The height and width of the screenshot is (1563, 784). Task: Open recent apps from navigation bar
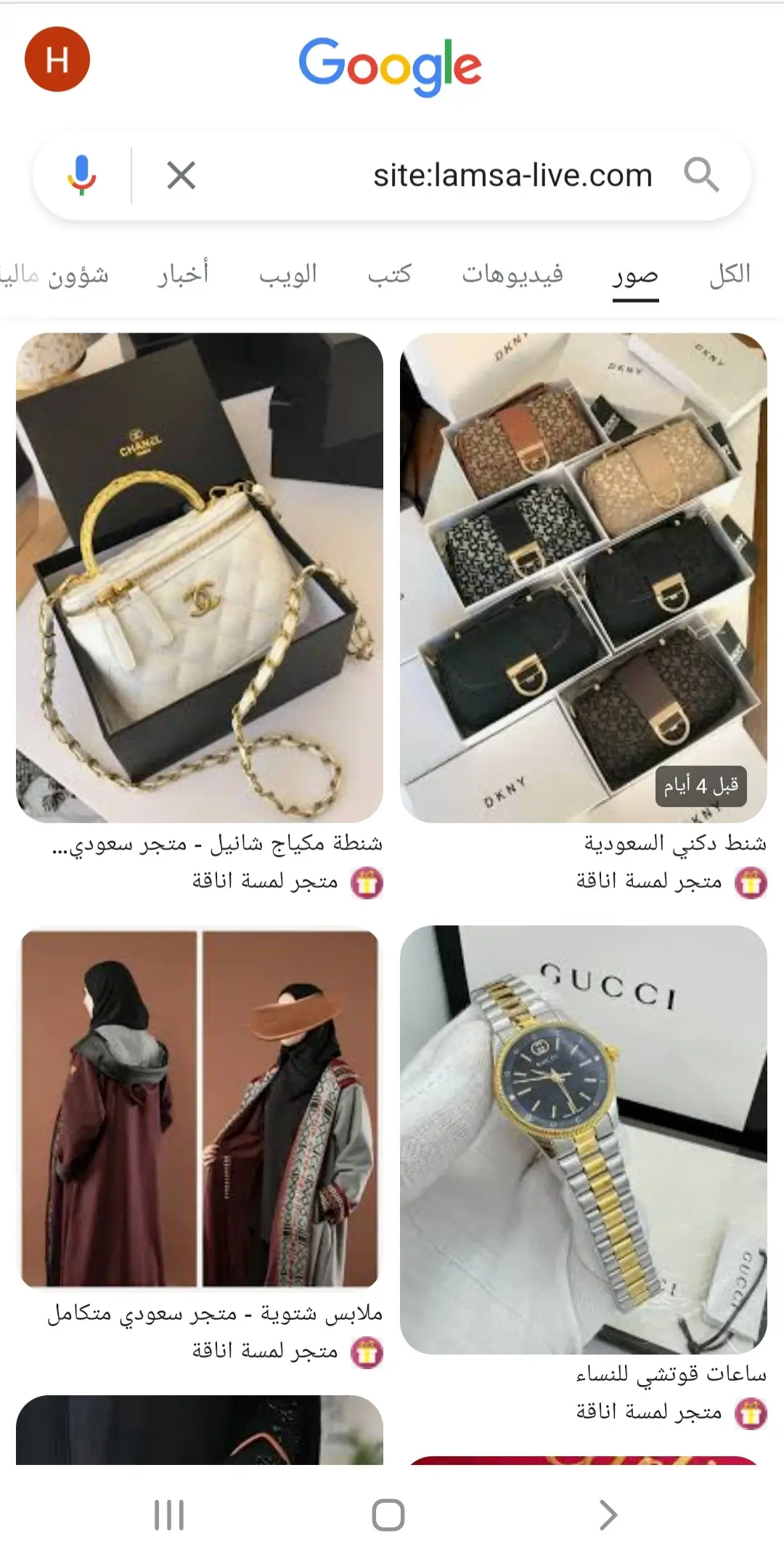169,1515
